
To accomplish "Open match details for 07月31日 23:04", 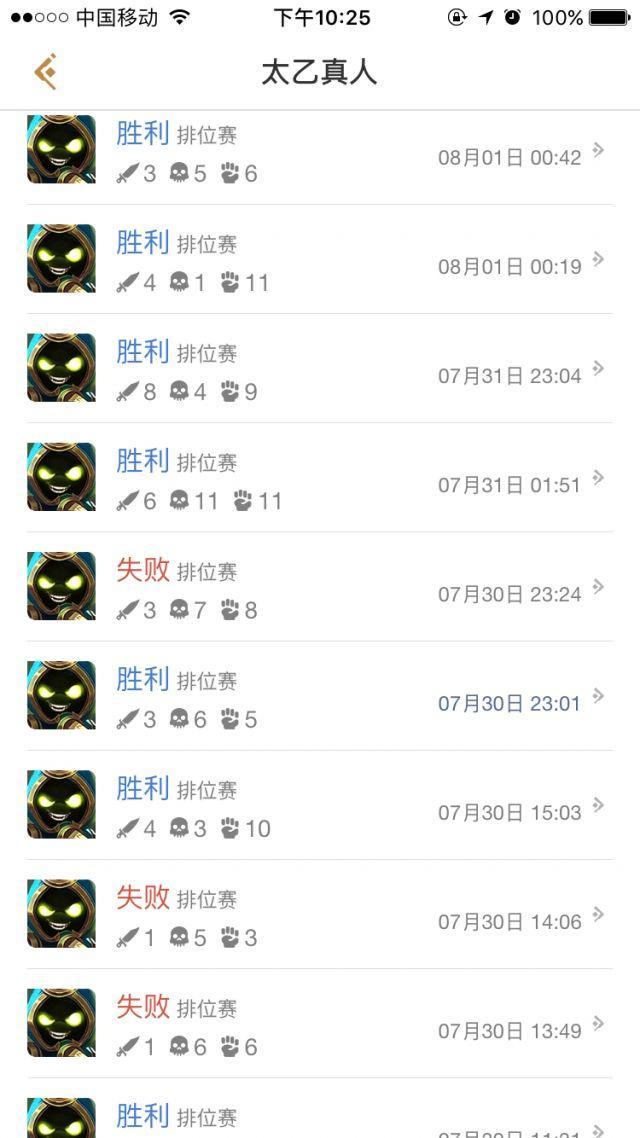I will point(320,369).
